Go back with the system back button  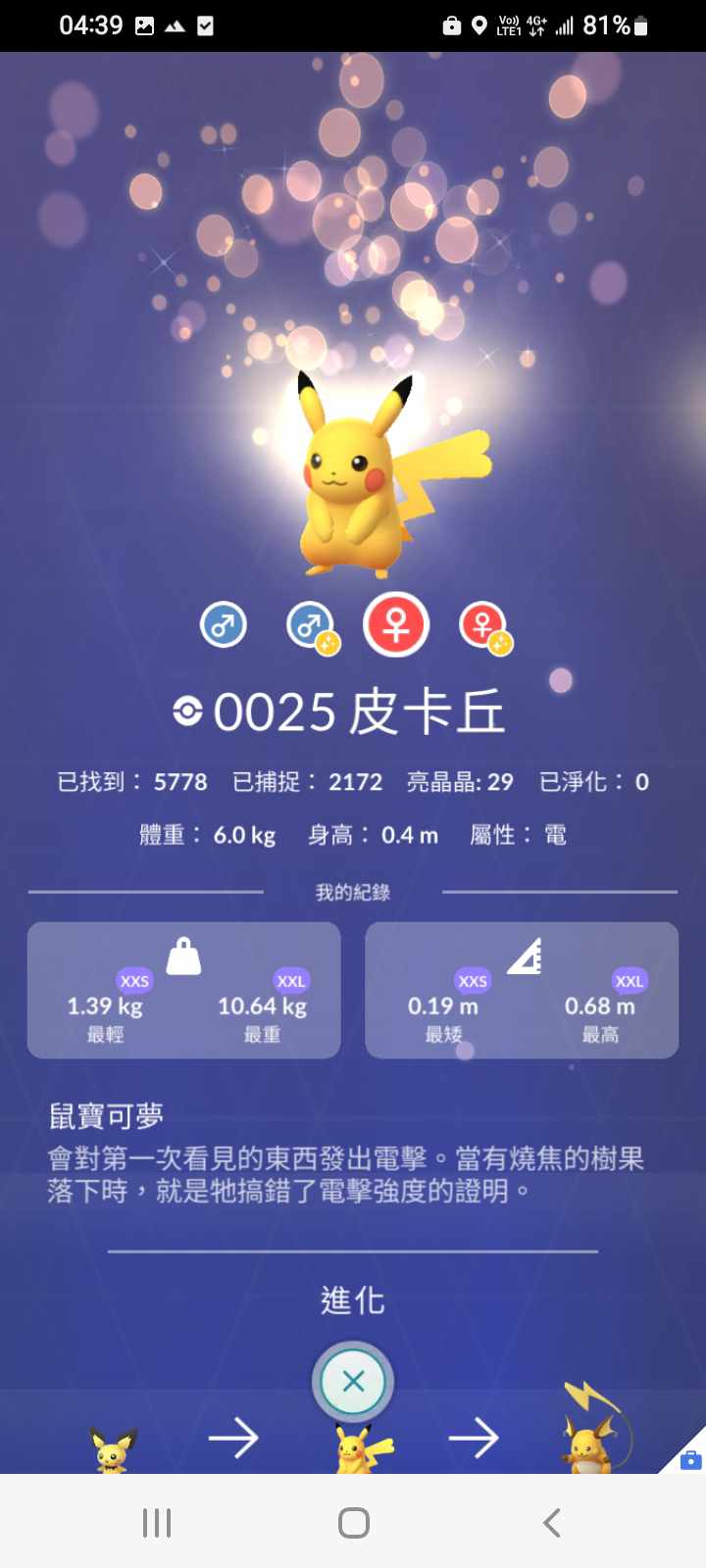(552, 1522)
